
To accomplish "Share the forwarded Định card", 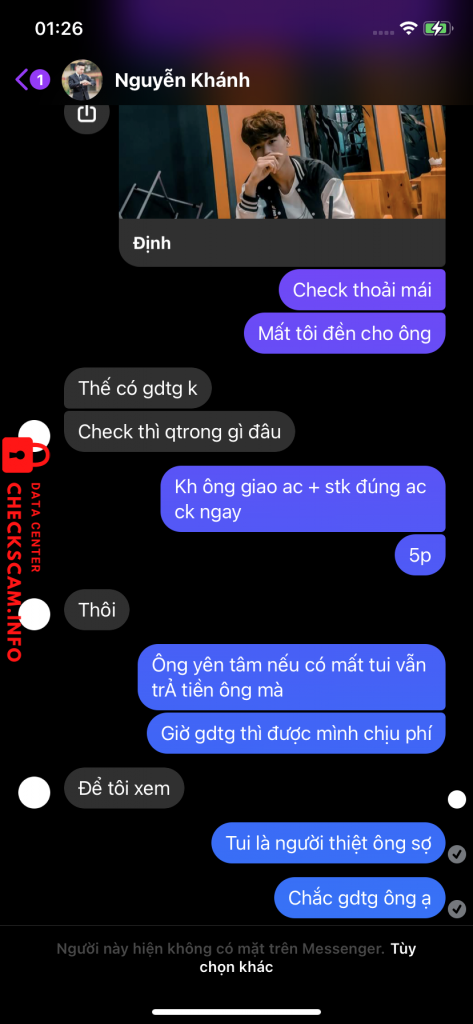I will [86, 114].
